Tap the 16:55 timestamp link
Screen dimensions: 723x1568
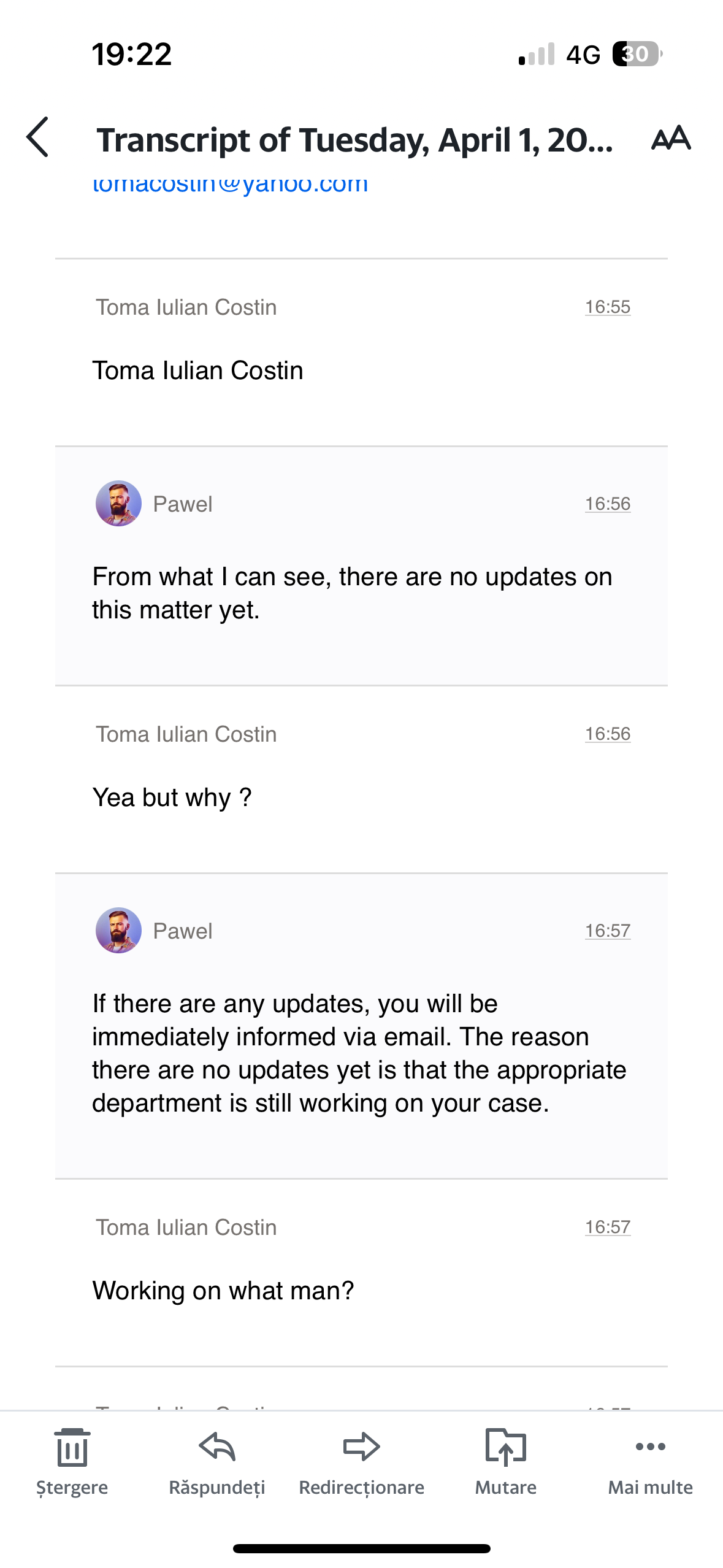[x=607, y=307]
